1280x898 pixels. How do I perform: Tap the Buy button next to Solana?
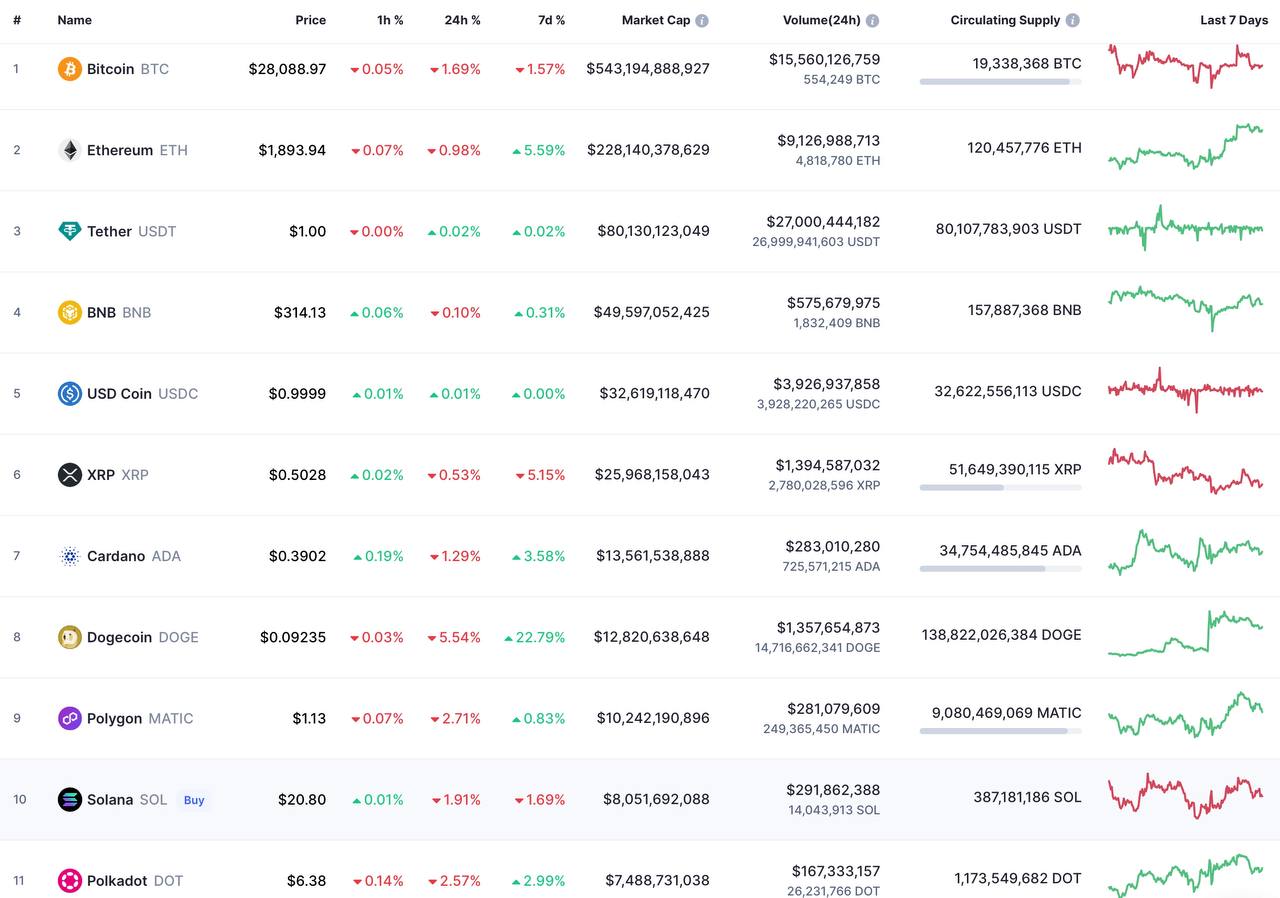(194, 800)
